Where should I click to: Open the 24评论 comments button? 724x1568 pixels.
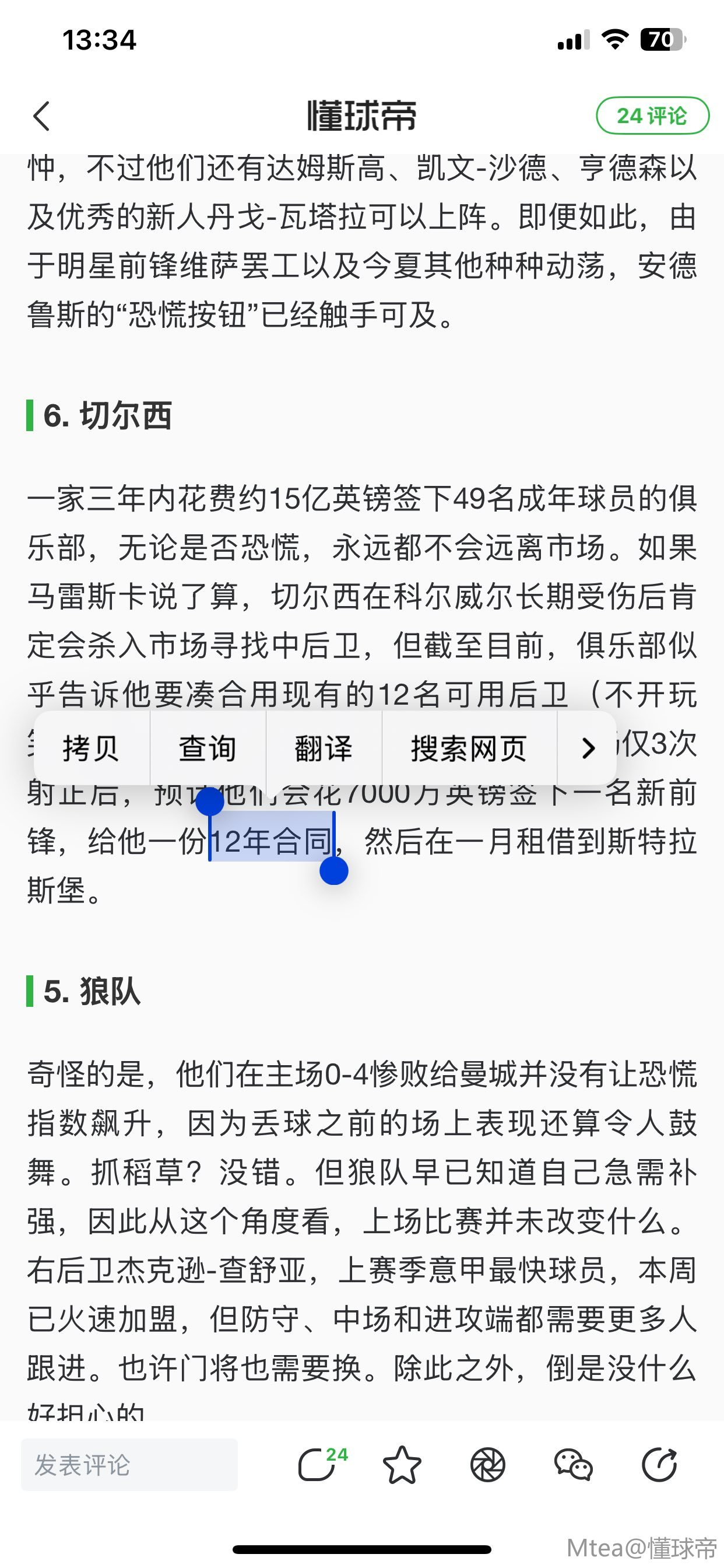[x=652, y=116]
